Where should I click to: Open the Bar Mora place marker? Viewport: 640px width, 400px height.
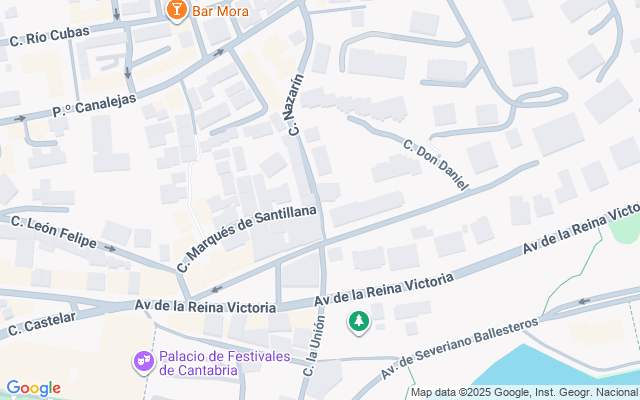pos(175,10)
